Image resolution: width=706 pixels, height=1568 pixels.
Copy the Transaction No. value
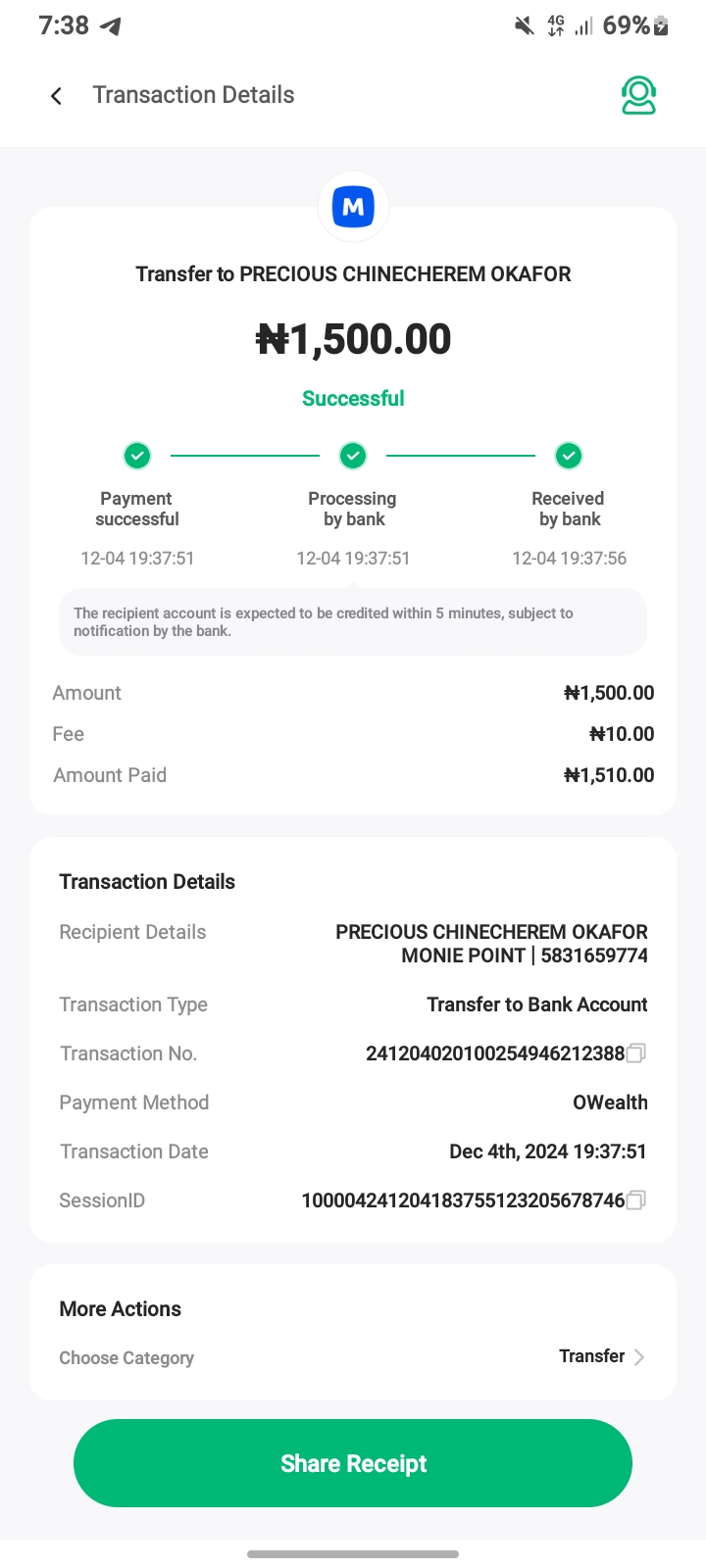(x=636, y=1053)
